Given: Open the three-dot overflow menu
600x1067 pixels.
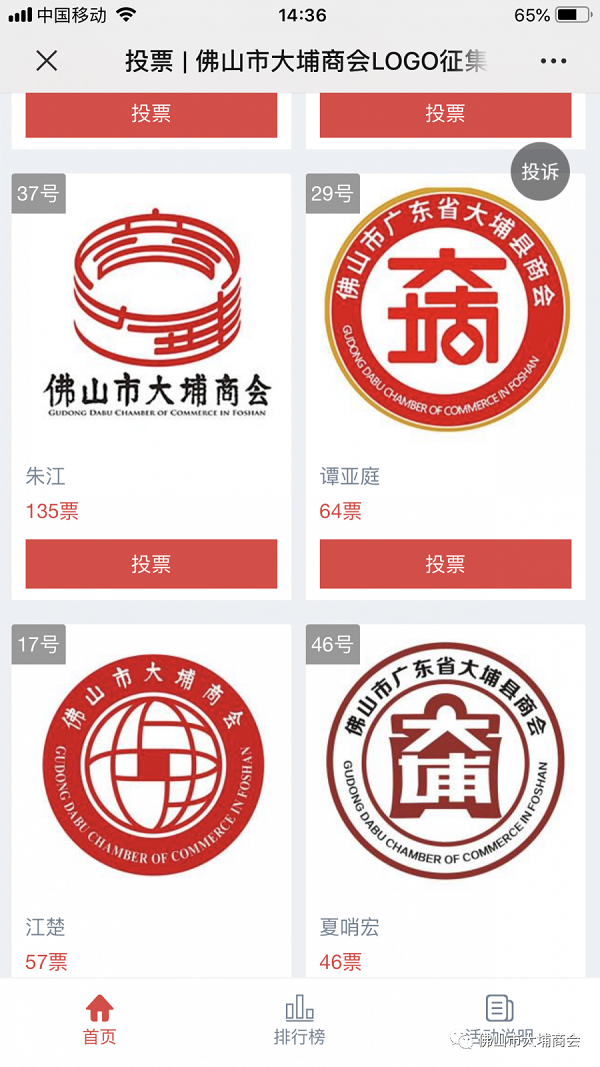Looking at the screenshot, I should pos(553,61).
